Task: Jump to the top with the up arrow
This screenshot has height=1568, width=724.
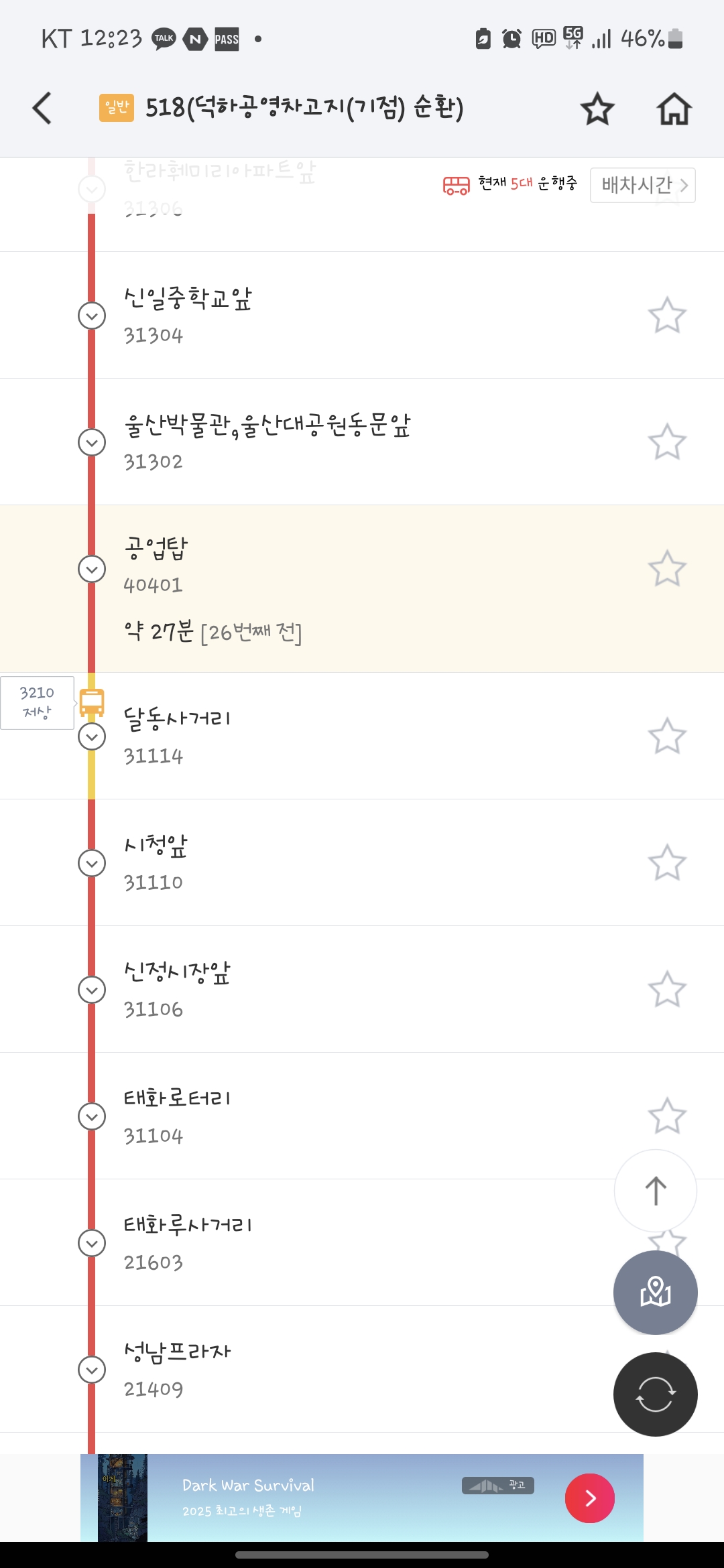Action: pos(656,1191)
